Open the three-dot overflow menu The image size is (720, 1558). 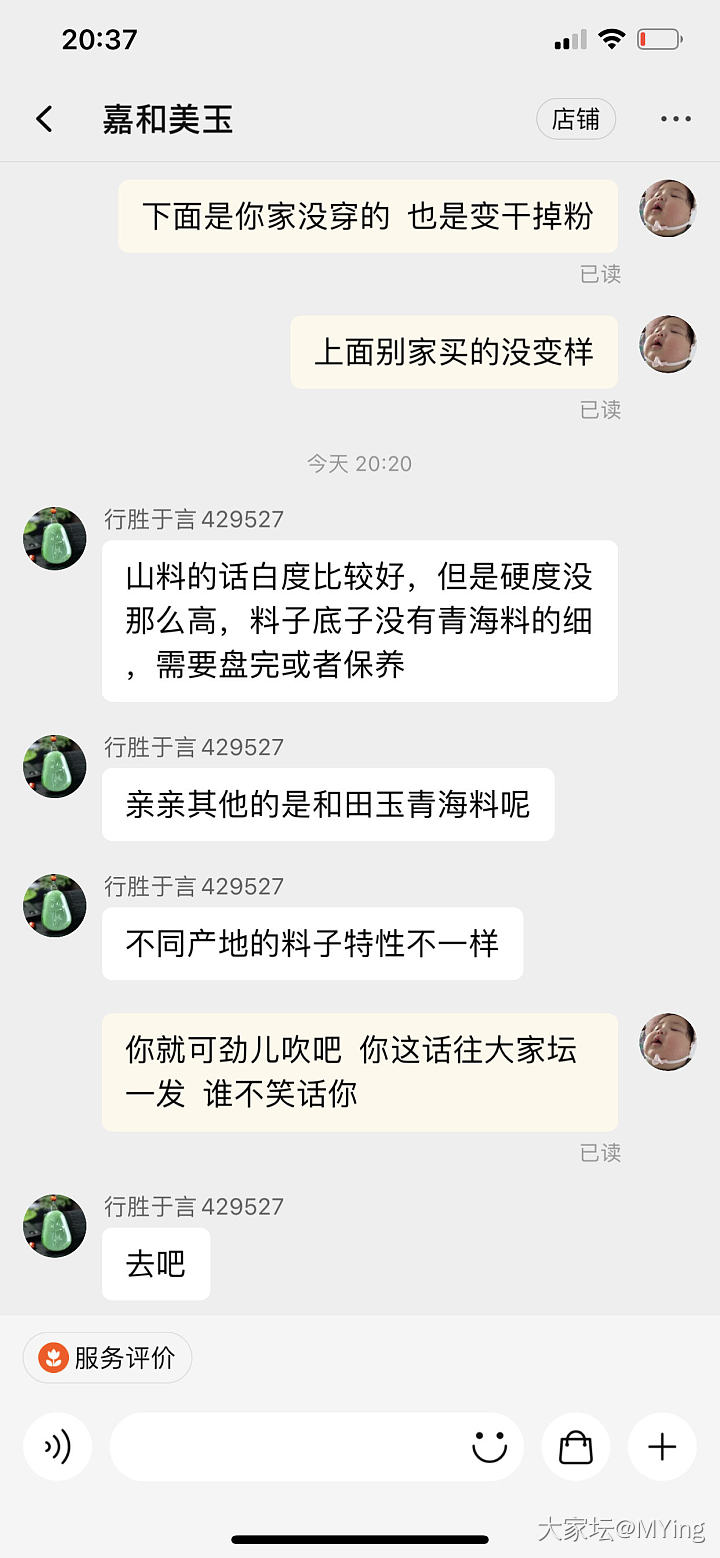675,120
